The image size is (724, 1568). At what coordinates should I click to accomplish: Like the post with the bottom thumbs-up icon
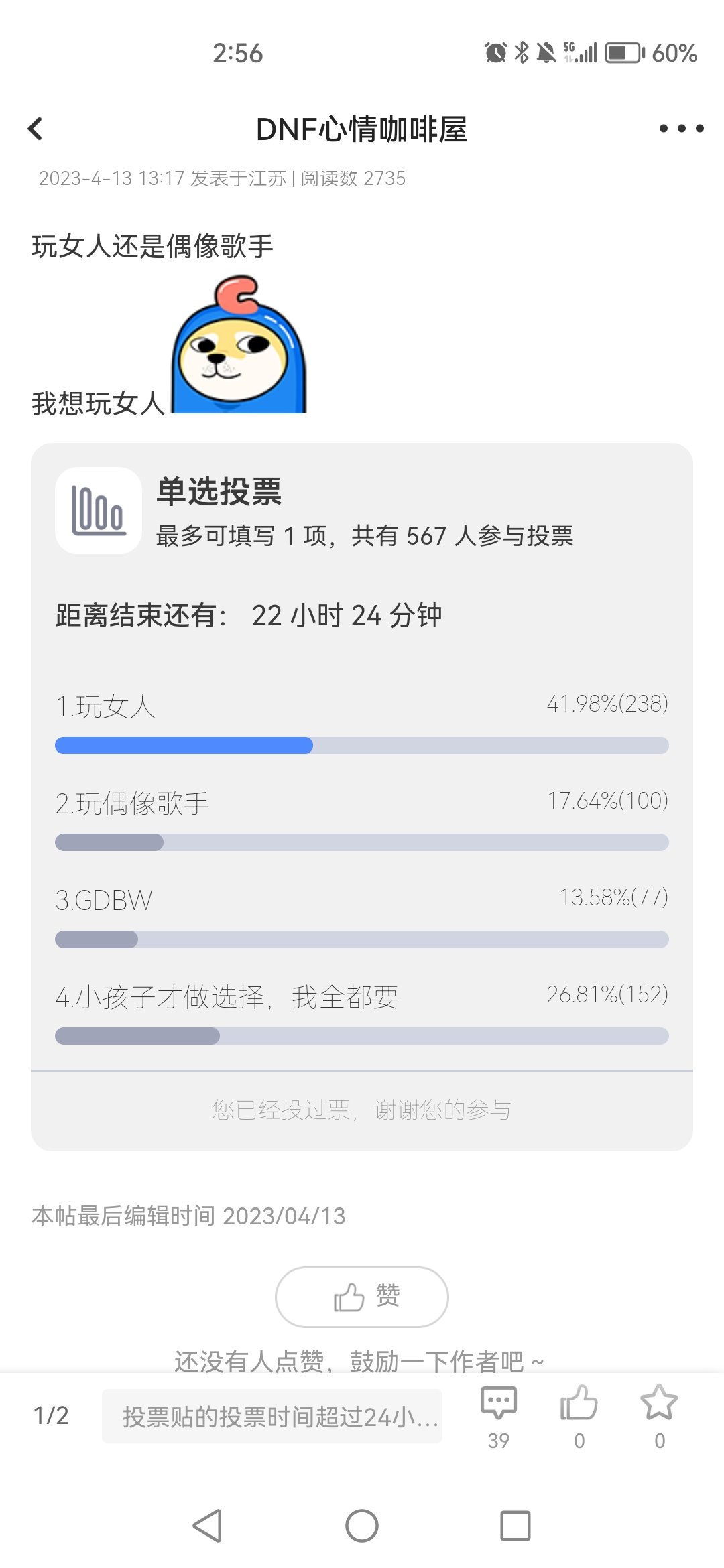579,1416
